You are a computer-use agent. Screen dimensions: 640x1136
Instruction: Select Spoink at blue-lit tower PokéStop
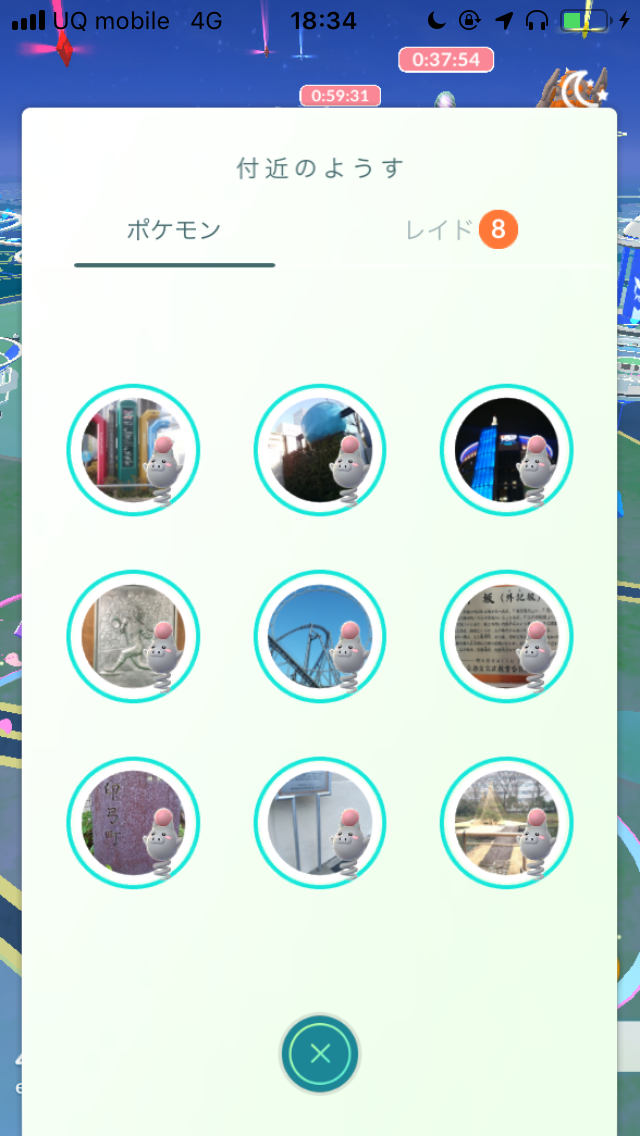[x=507, y=450]
